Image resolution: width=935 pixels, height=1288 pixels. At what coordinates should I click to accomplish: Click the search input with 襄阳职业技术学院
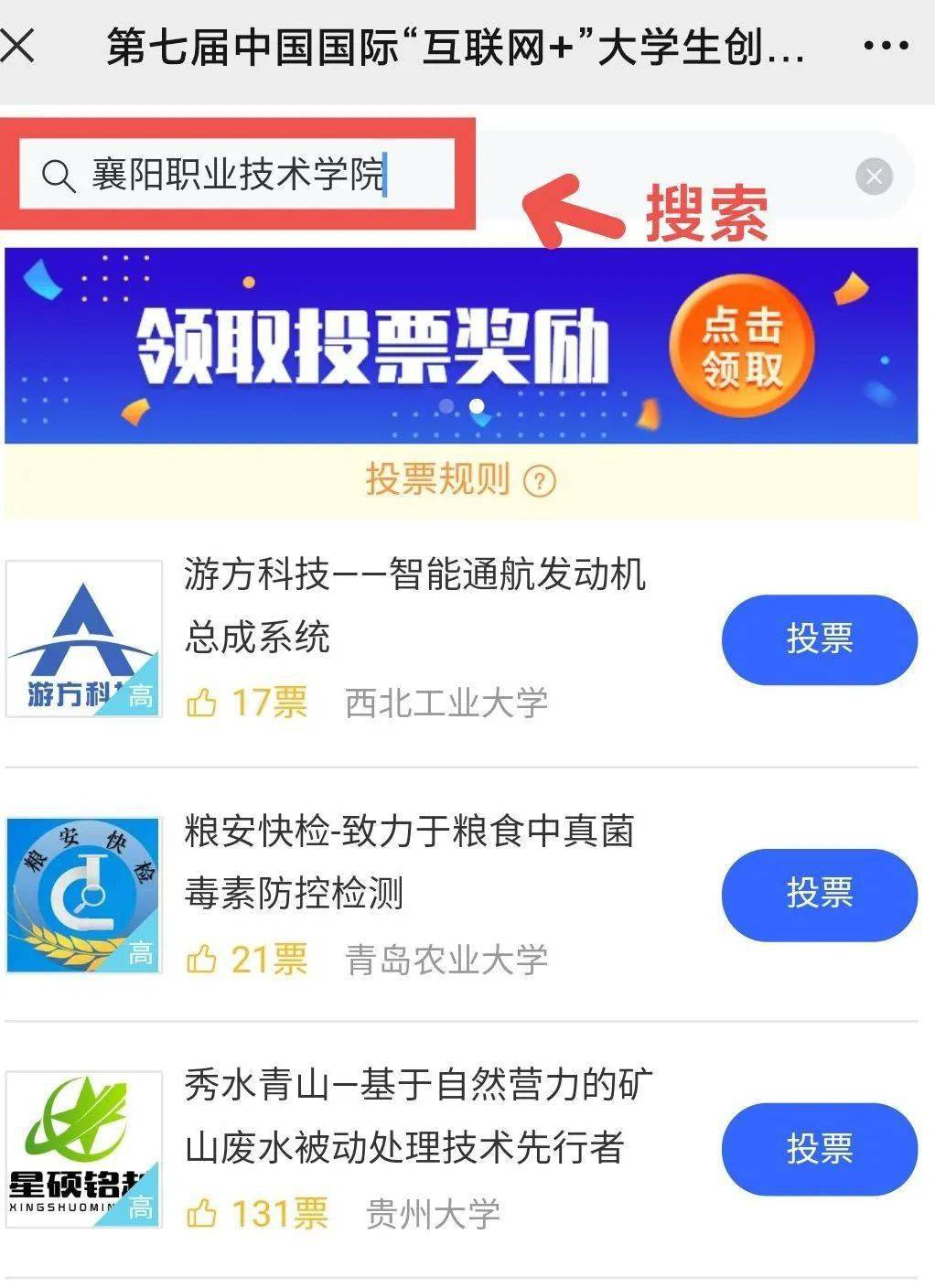pyautogui.click(x=242, y=176)
